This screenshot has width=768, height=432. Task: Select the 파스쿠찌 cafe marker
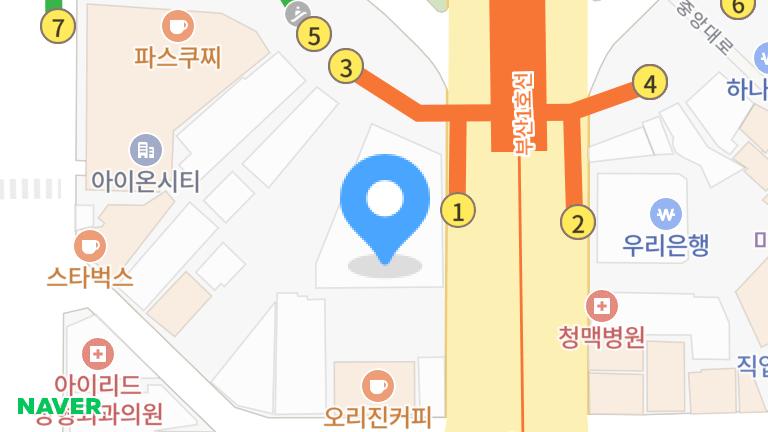(177, 26)
